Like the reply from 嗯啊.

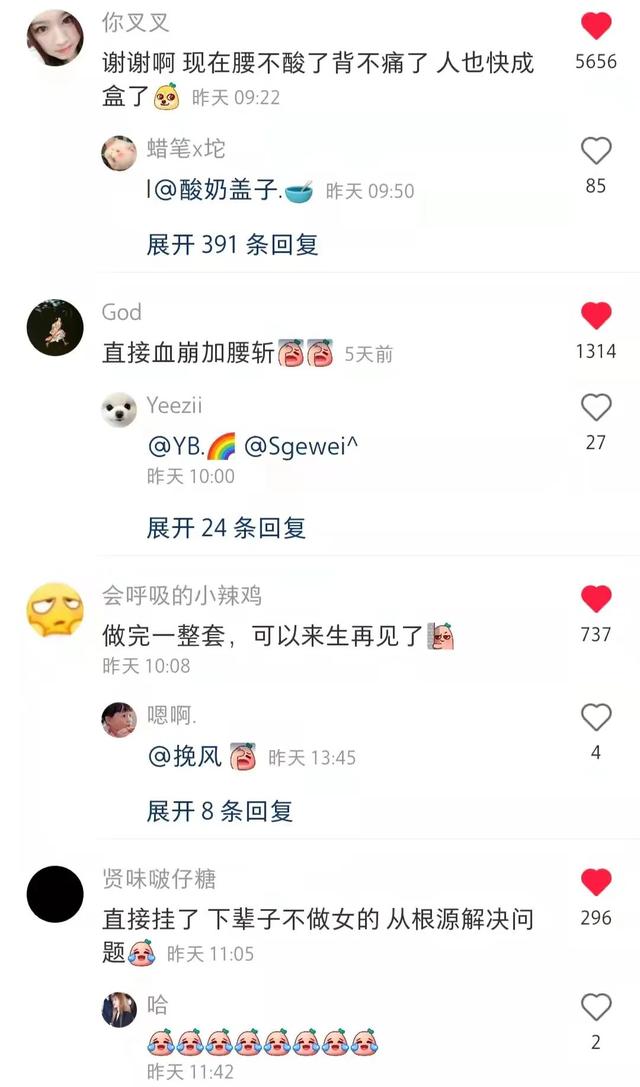pos(596,717)
